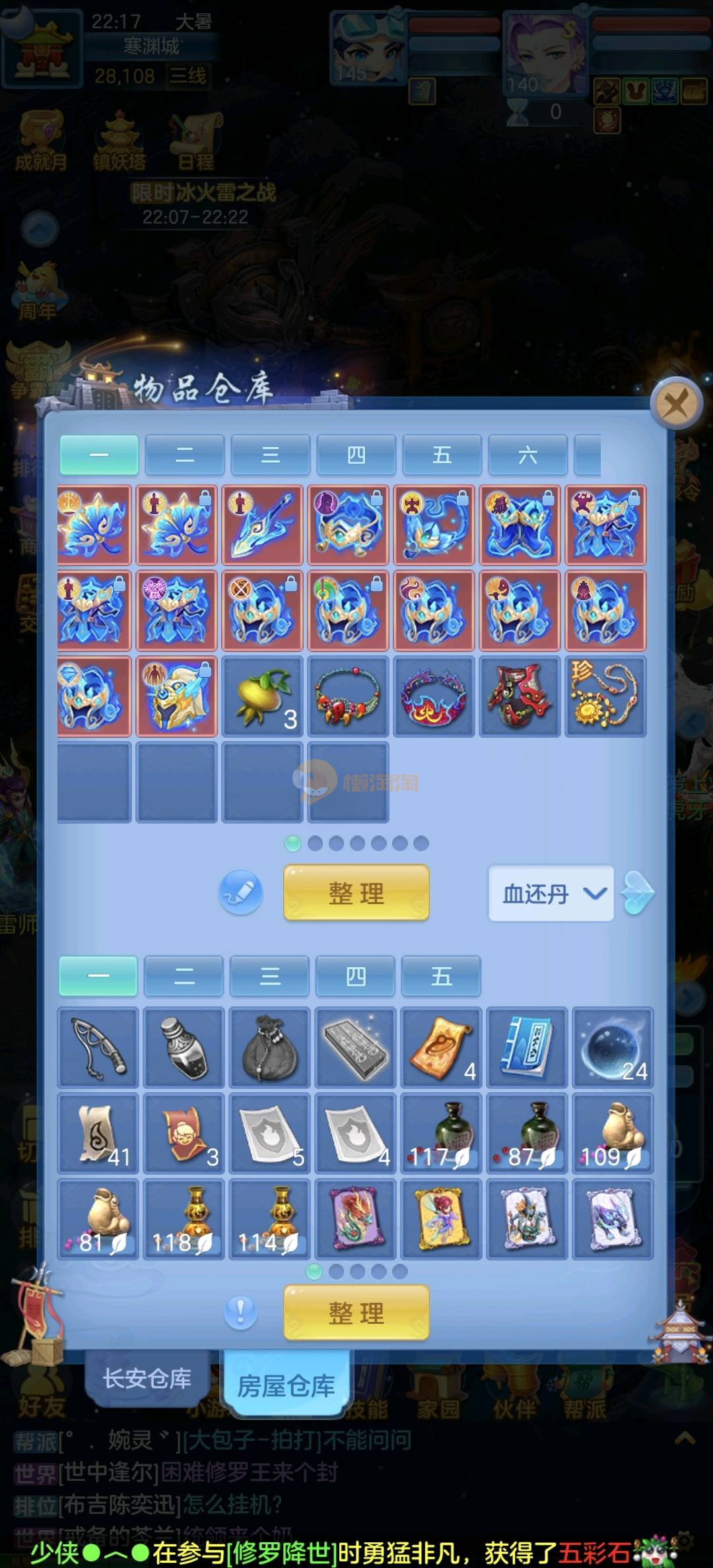Open bag page 四
Screen dimensions: 713x1568
tap(355, 976)
